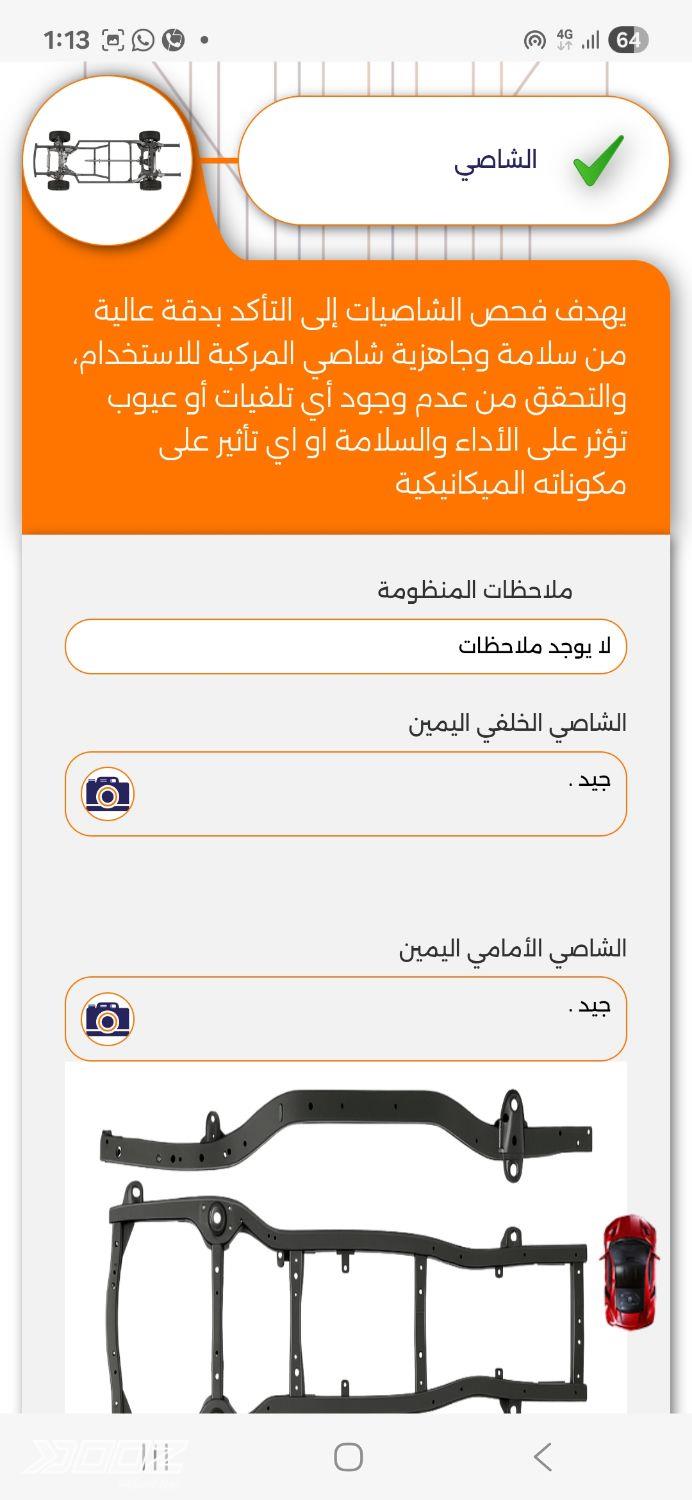The height and width of the screenshot is (1500, 692).
Task: Go to the home screen
Action: click(x=347, y=1457)
